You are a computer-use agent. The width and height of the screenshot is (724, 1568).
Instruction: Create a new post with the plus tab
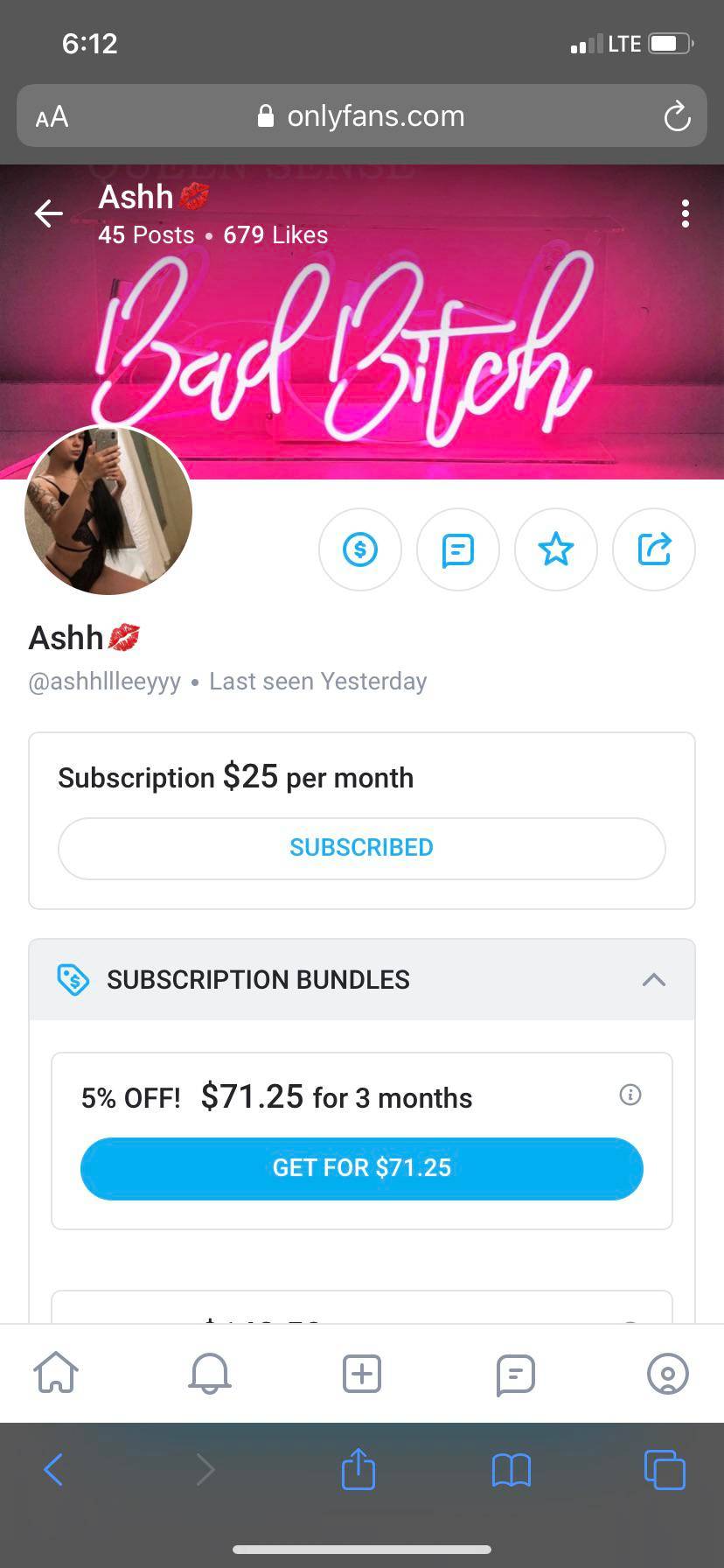click(x=361, y=1373)
